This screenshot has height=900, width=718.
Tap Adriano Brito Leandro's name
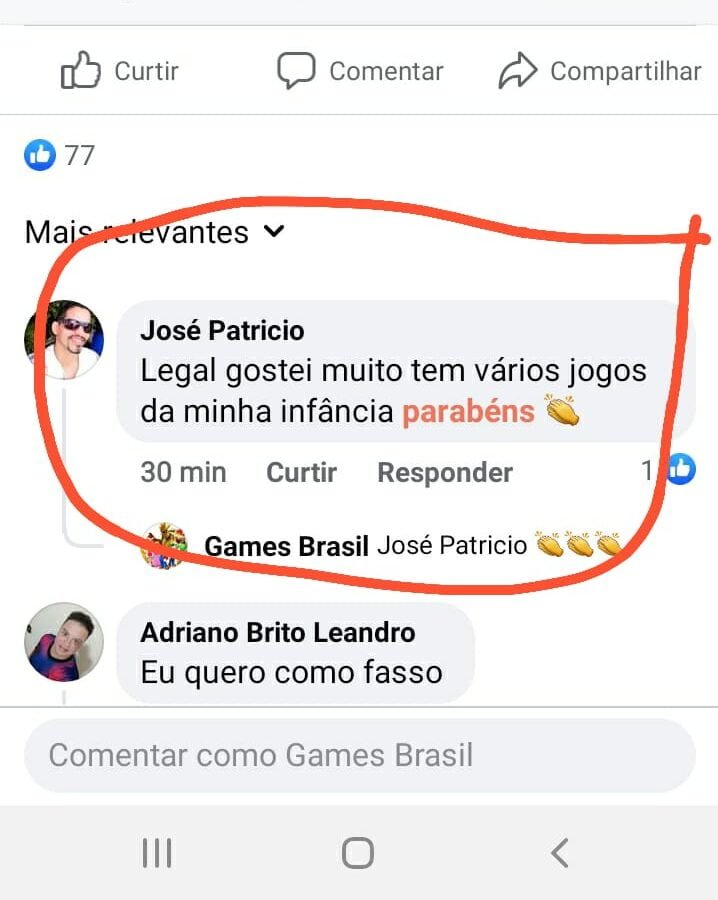277,632
